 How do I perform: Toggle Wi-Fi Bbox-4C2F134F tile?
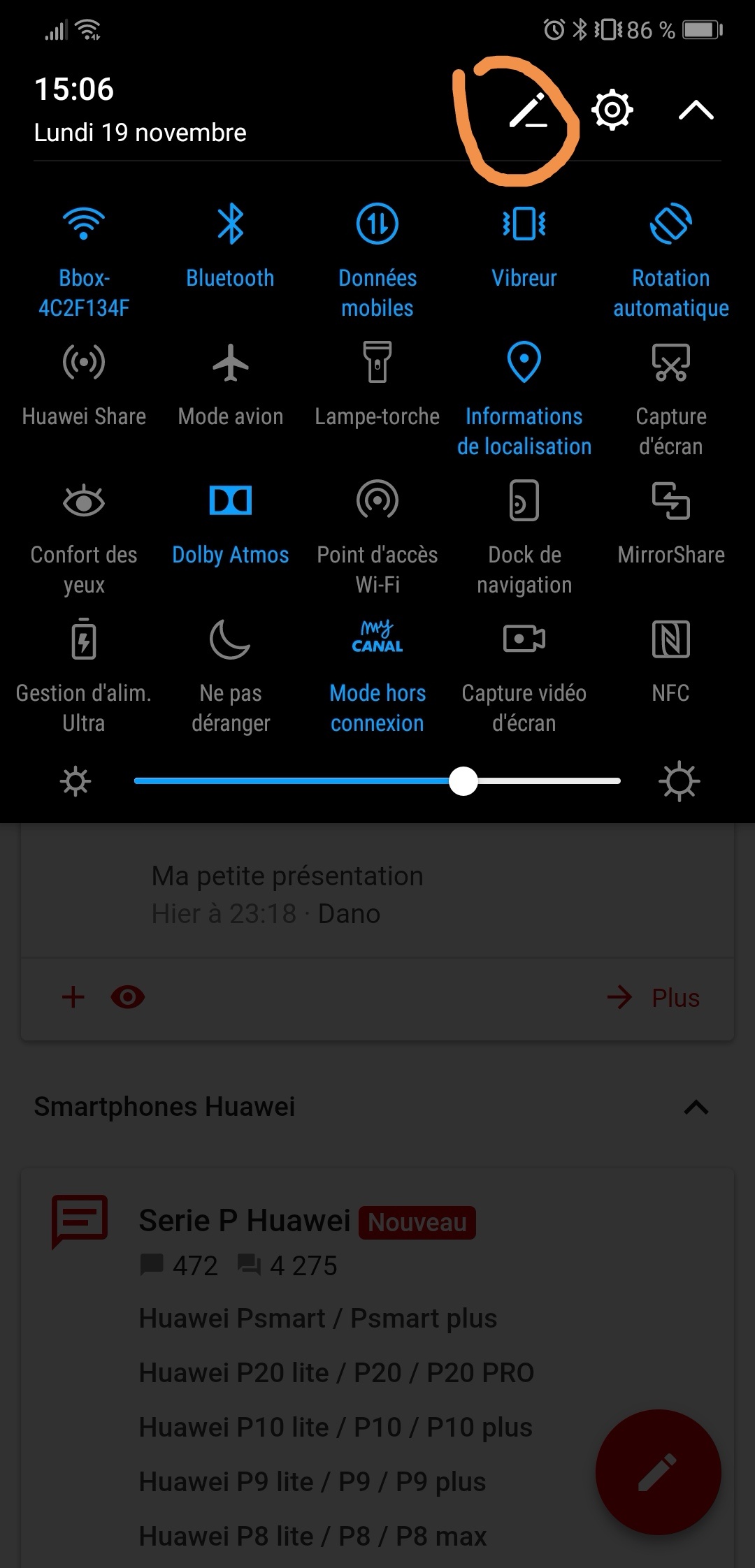(84, 225)
